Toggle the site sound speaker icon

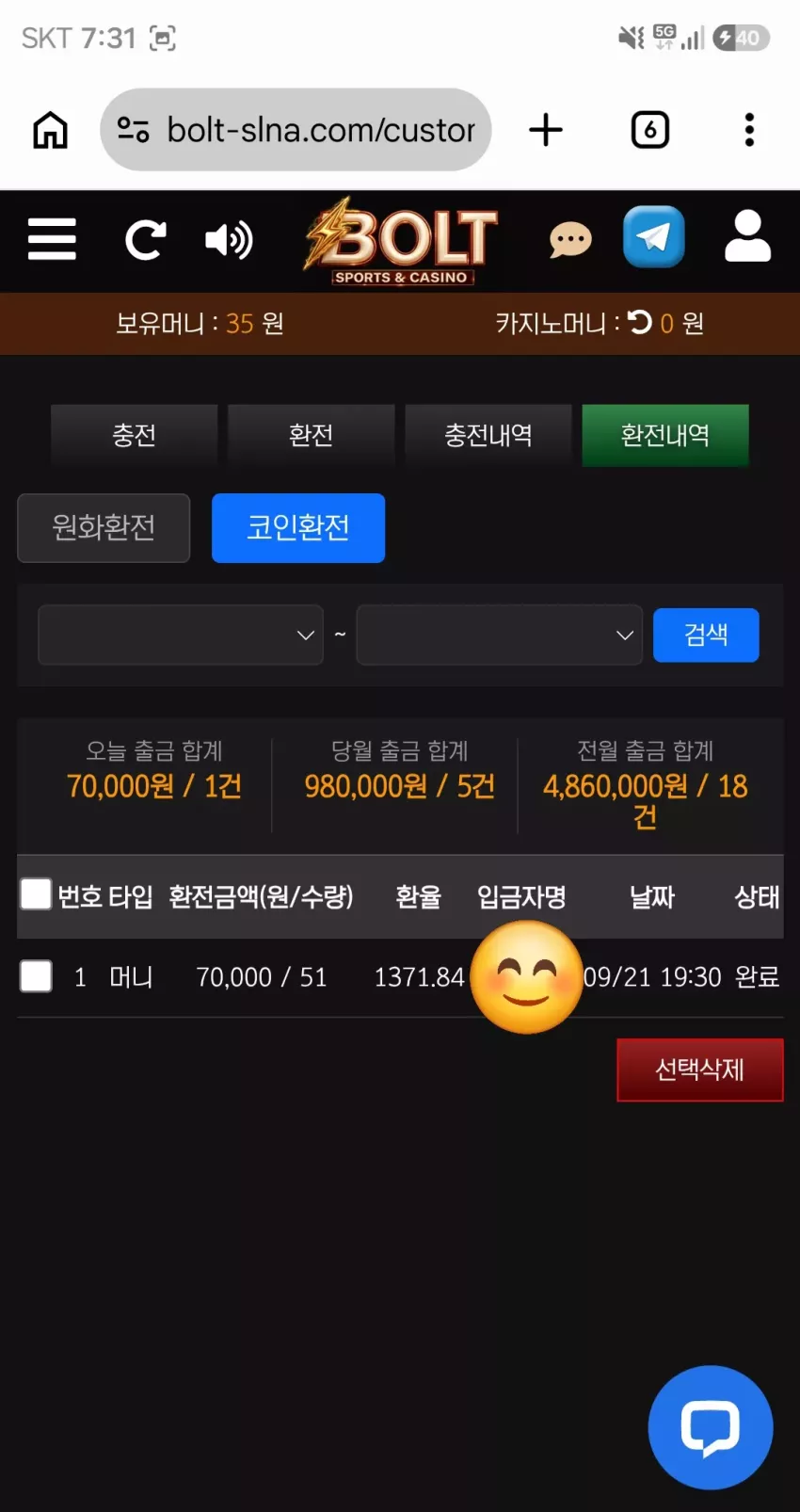(229, 240)
